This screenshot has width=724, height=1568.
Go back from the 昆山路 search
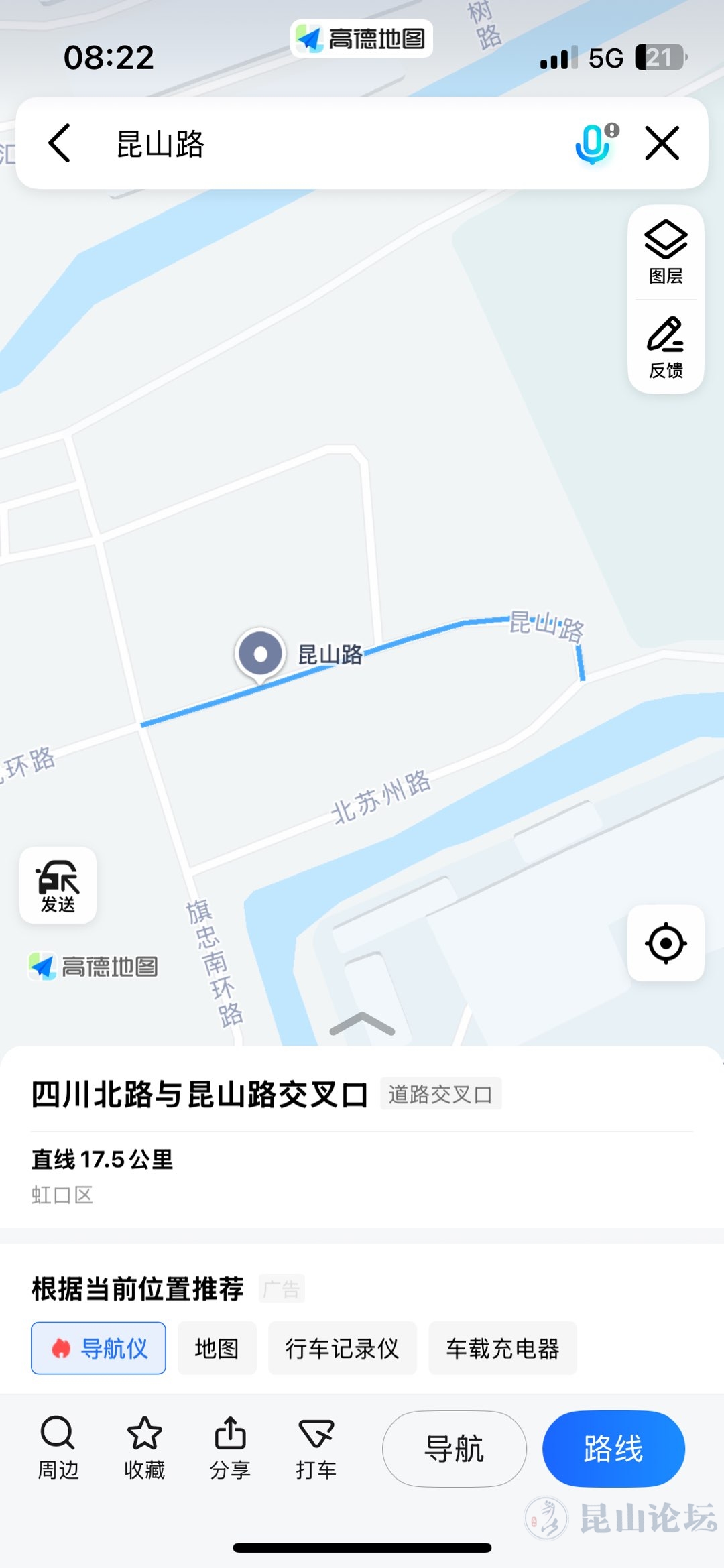60,143
